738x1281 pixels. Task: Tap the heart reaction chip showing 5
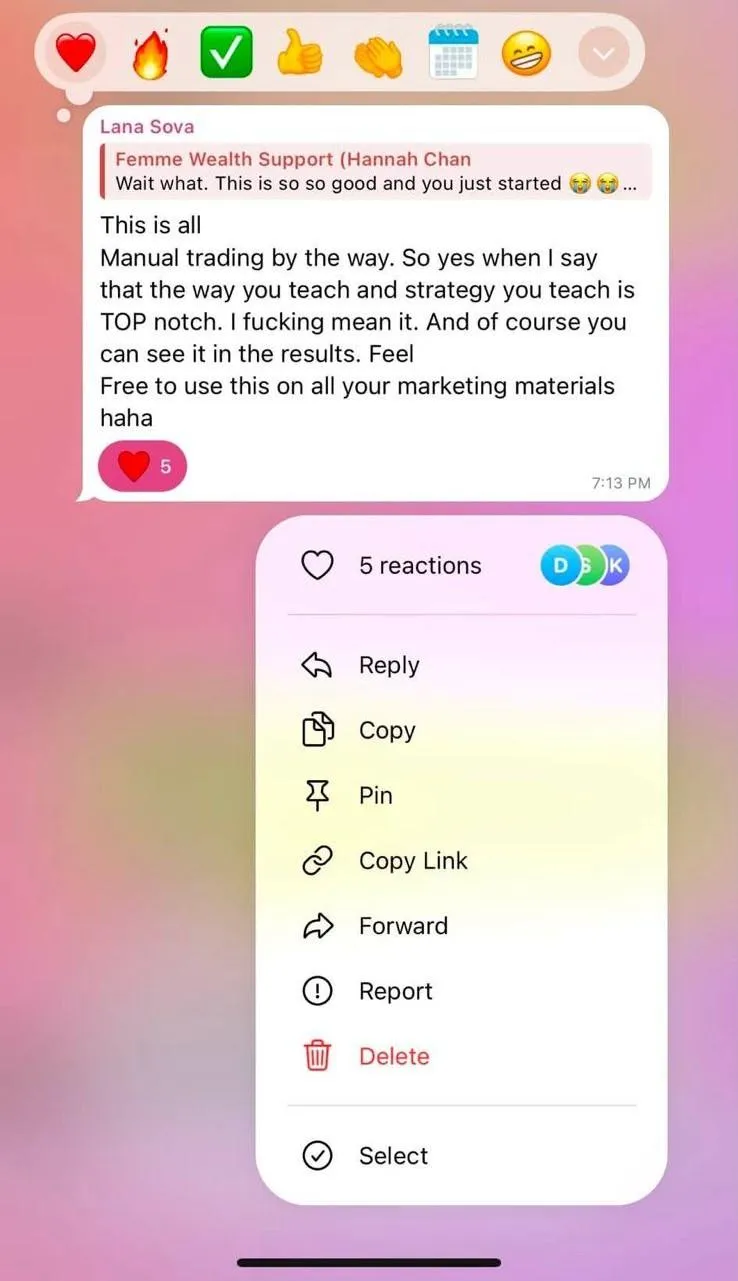click(142, 466)
